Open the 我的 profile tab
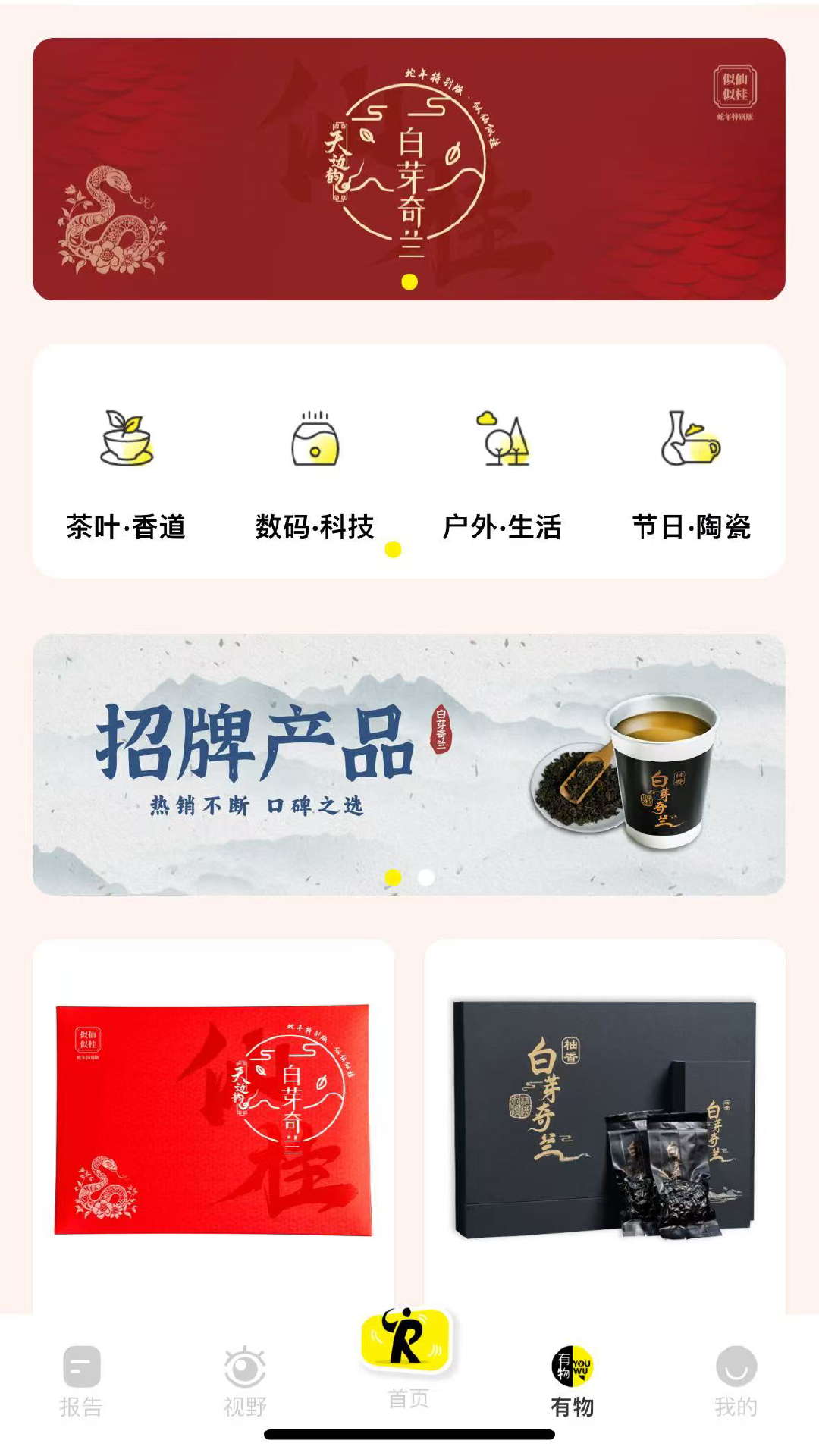 pos(736,1382)
